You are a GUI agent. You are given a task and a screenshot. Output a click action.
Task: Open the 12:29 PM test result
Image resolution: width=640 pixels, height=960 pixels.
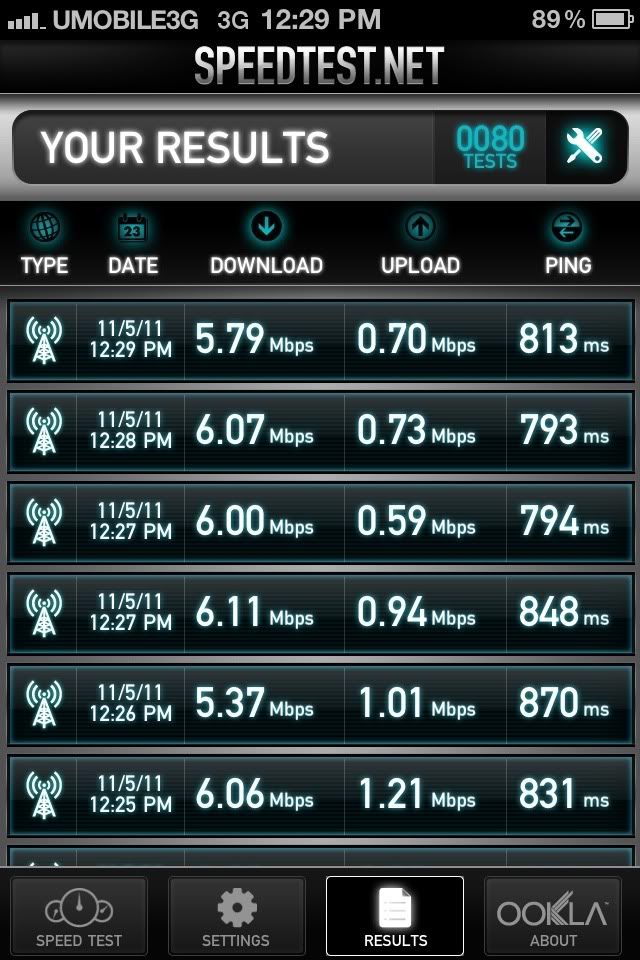click(x=320, y=341)
